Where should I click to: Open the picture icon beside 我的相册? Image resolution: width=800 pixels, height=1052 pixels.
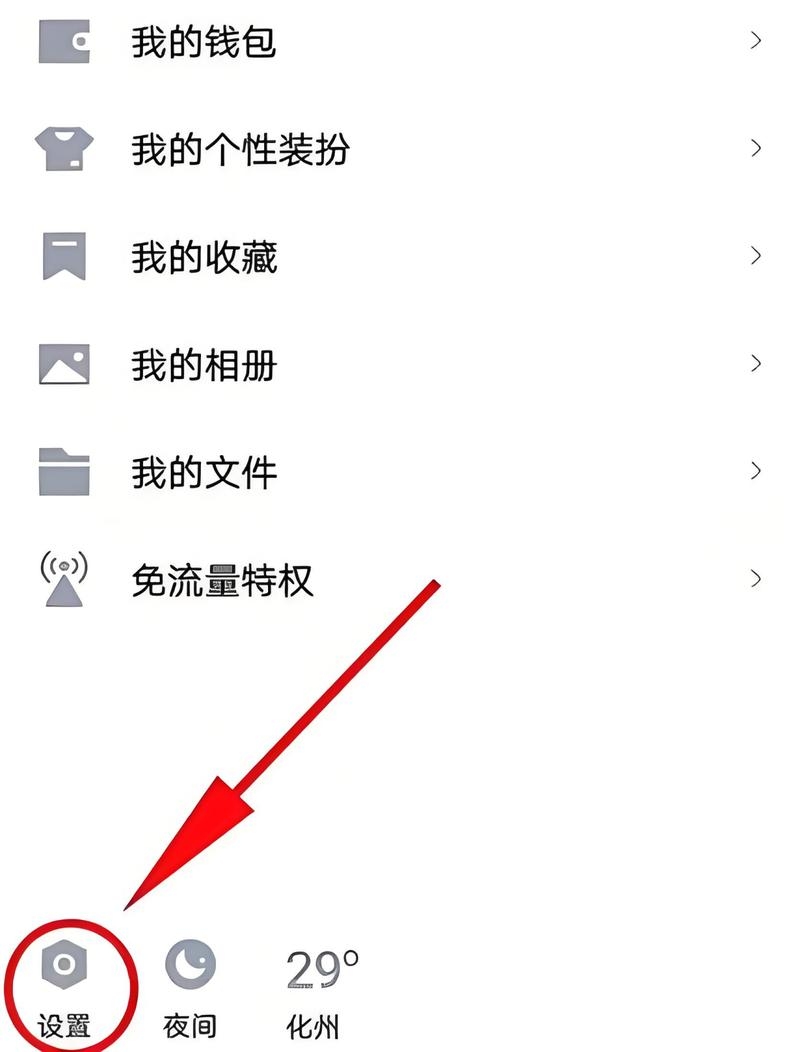click(x=64, y=364)
